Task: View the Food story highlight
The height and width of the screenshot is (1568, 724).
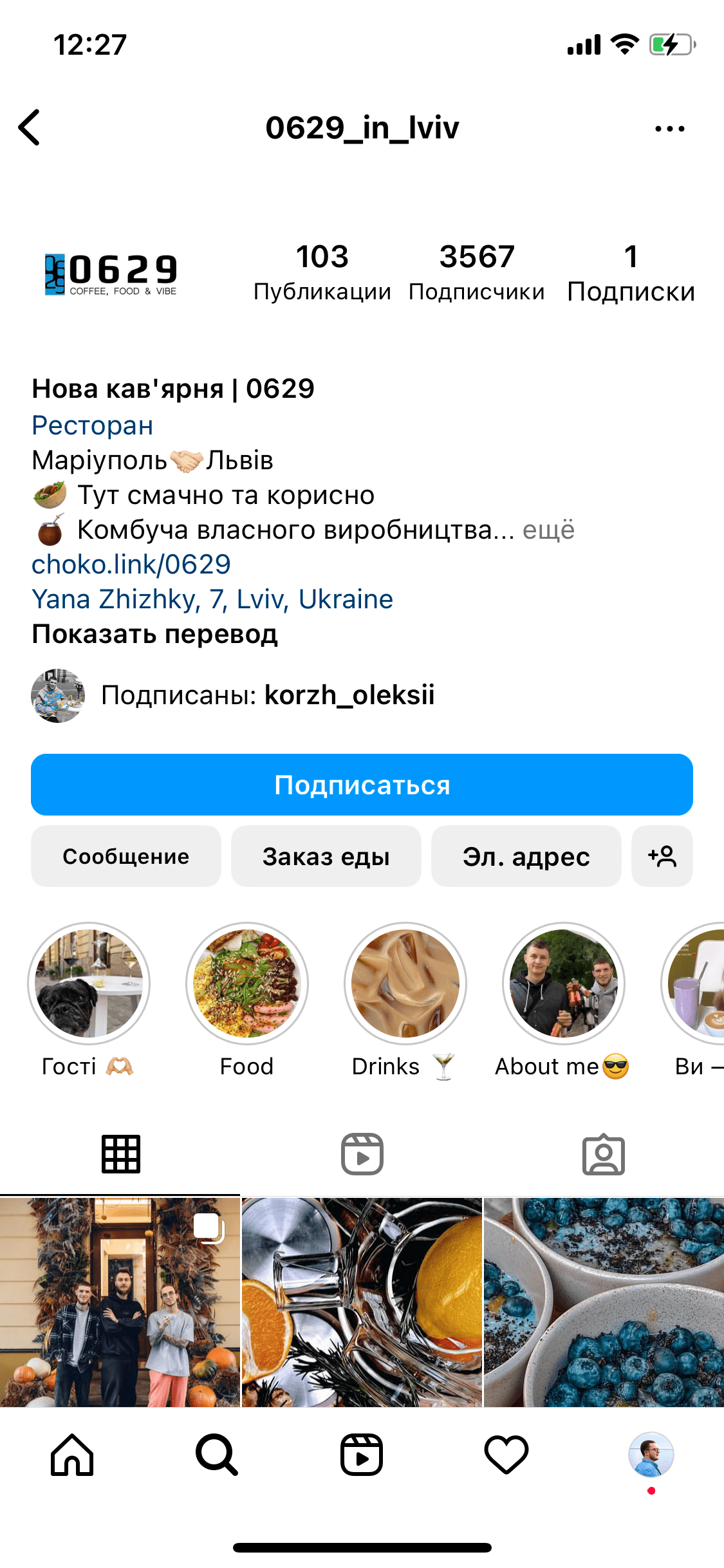Action: tap(247, 984)
